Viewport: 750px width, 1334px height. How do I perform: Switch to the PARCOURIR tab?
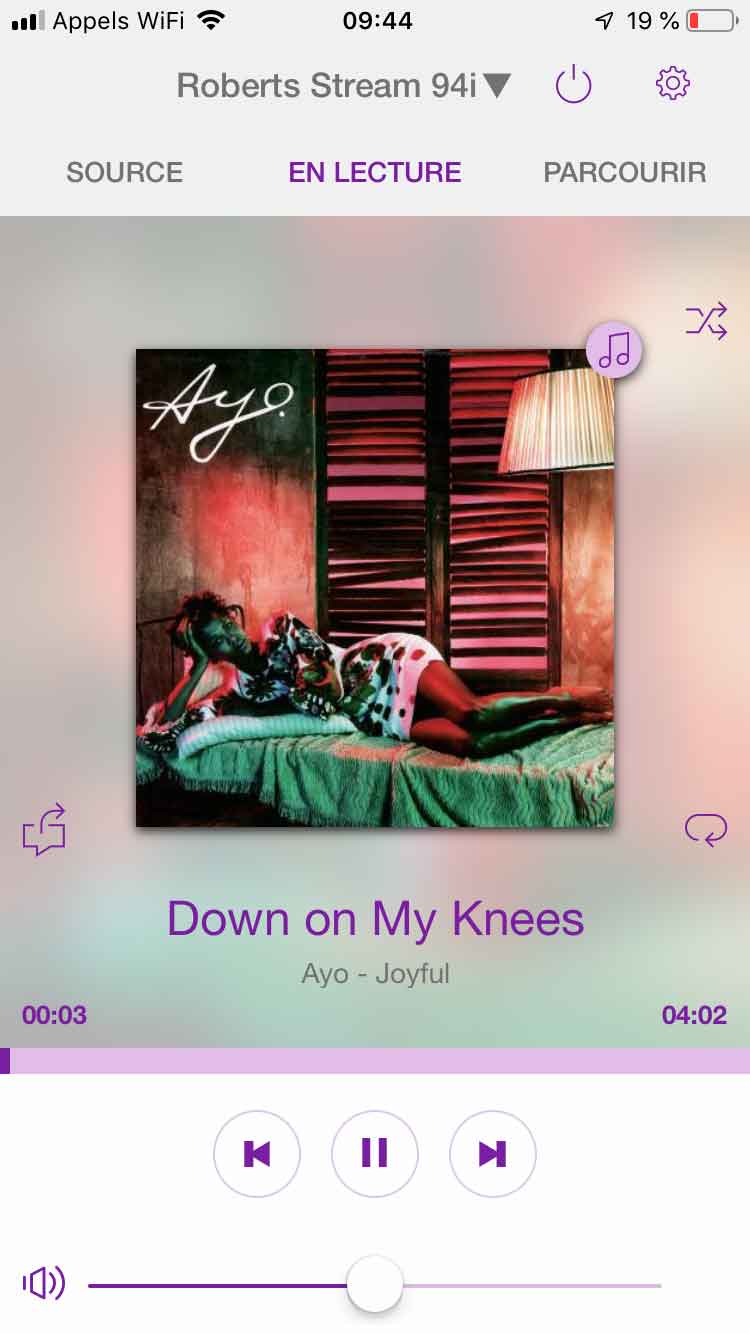(x=624, y=172)
